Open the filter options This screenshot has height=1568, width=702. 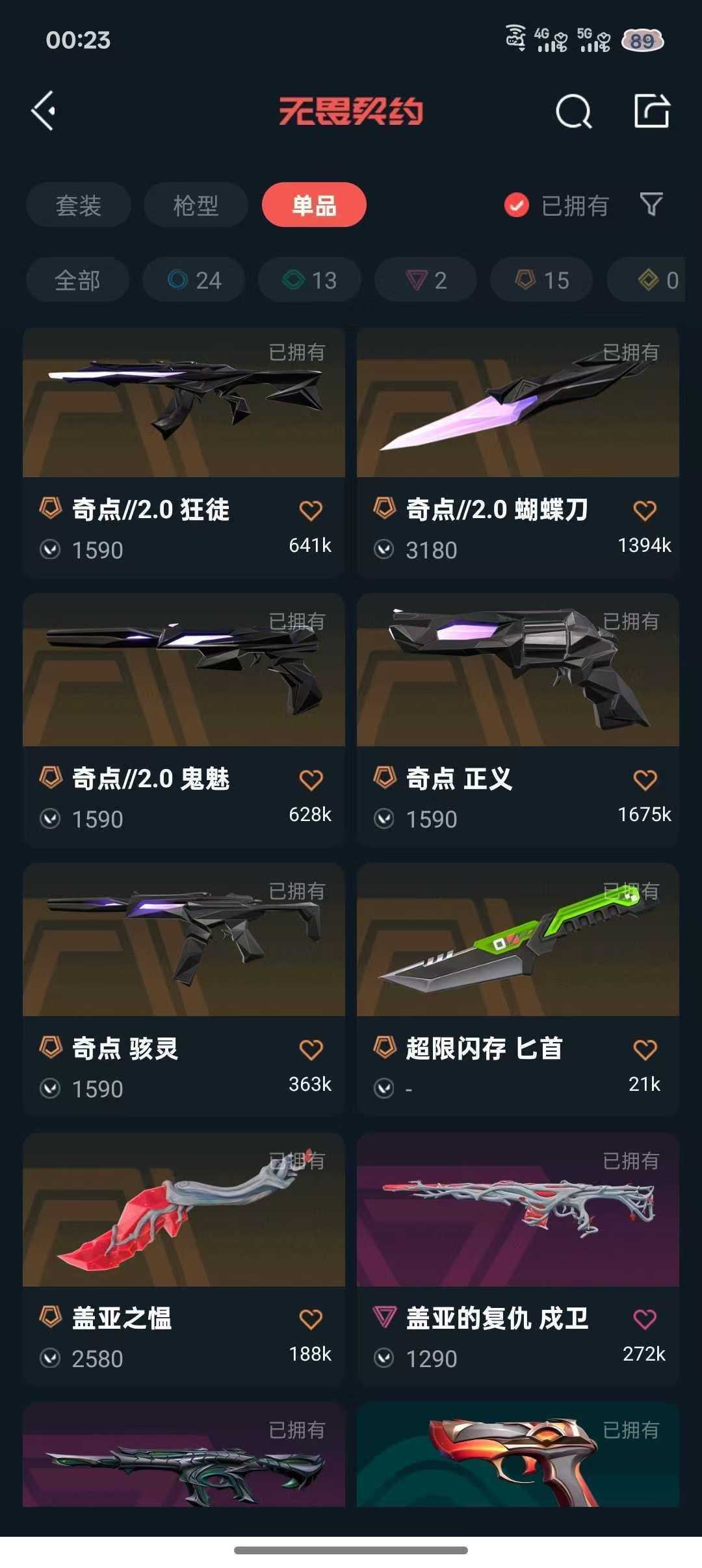652,205
